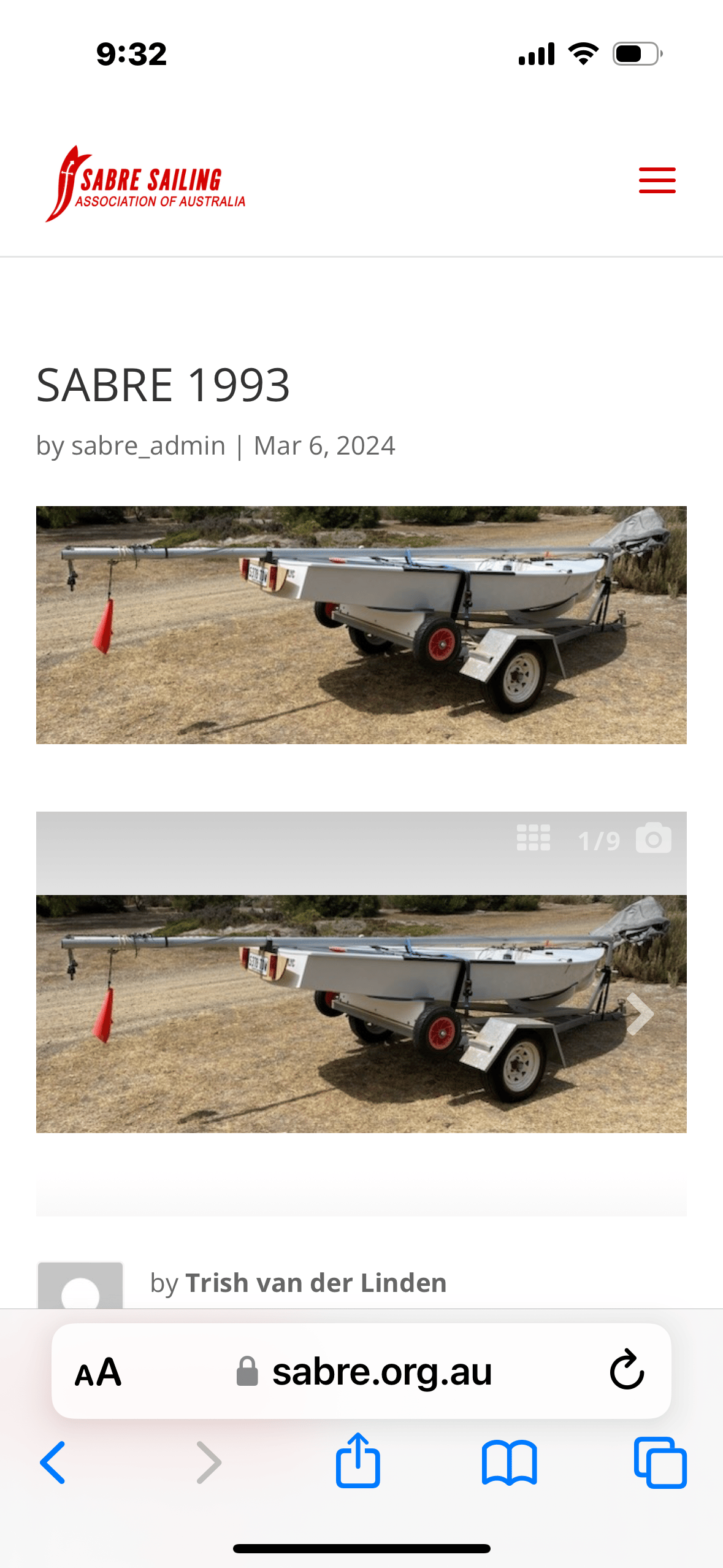Open the red hamburger menu
Viewport: 723px width, 1568px height.
click(x=657, y=180)
